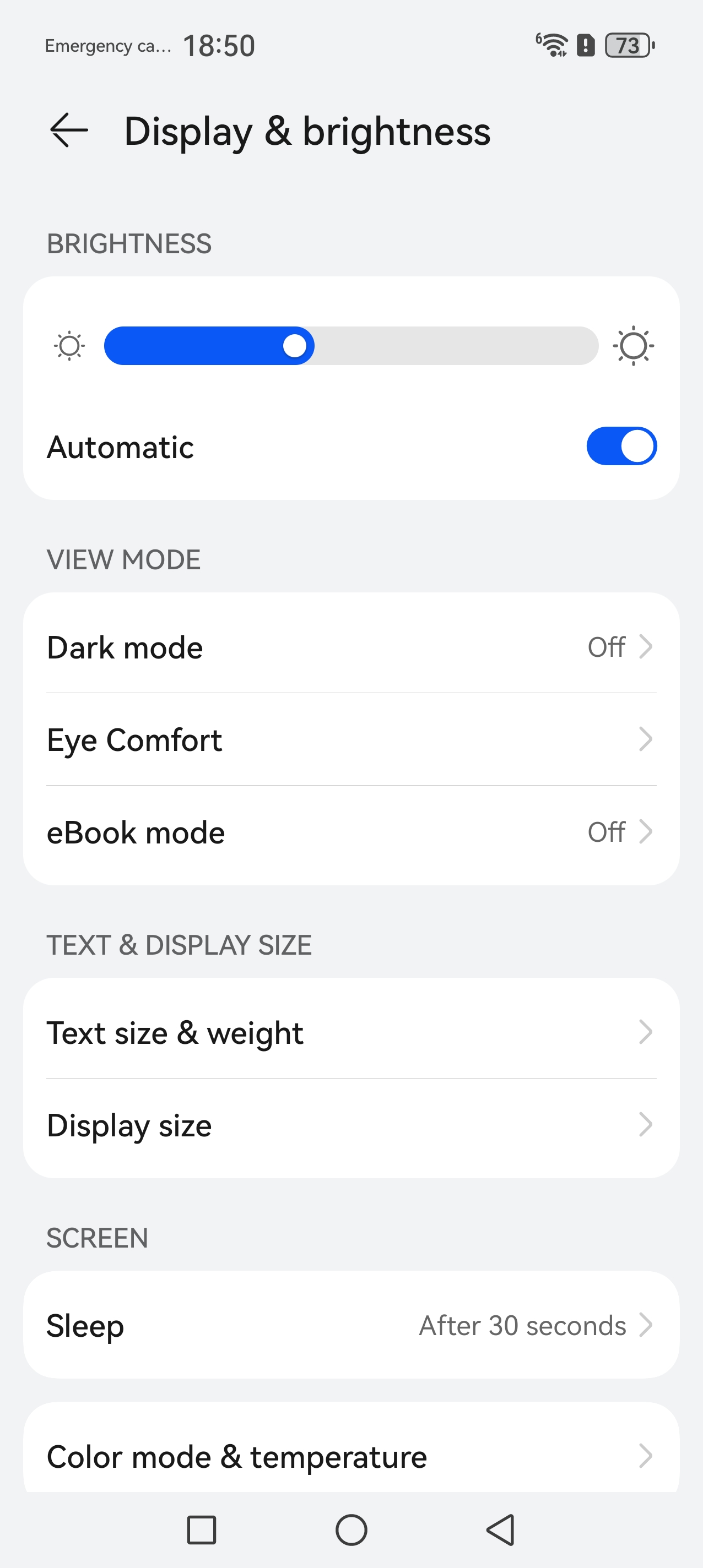Tap the brightness slider bar
This screenshot has width=703, height=1568.
pos(351,346)
